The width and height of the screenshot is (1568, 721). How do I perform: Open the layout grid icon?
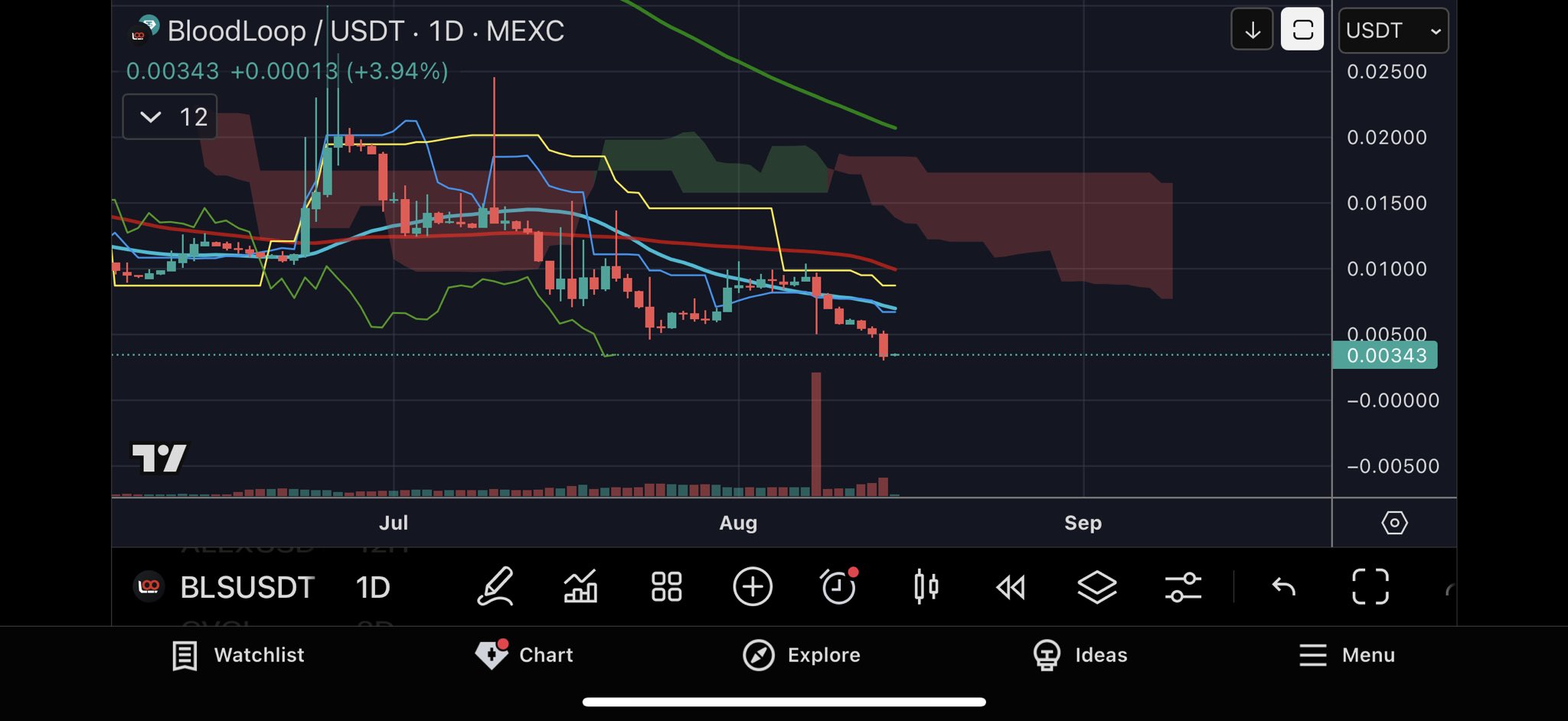(666, 588)
